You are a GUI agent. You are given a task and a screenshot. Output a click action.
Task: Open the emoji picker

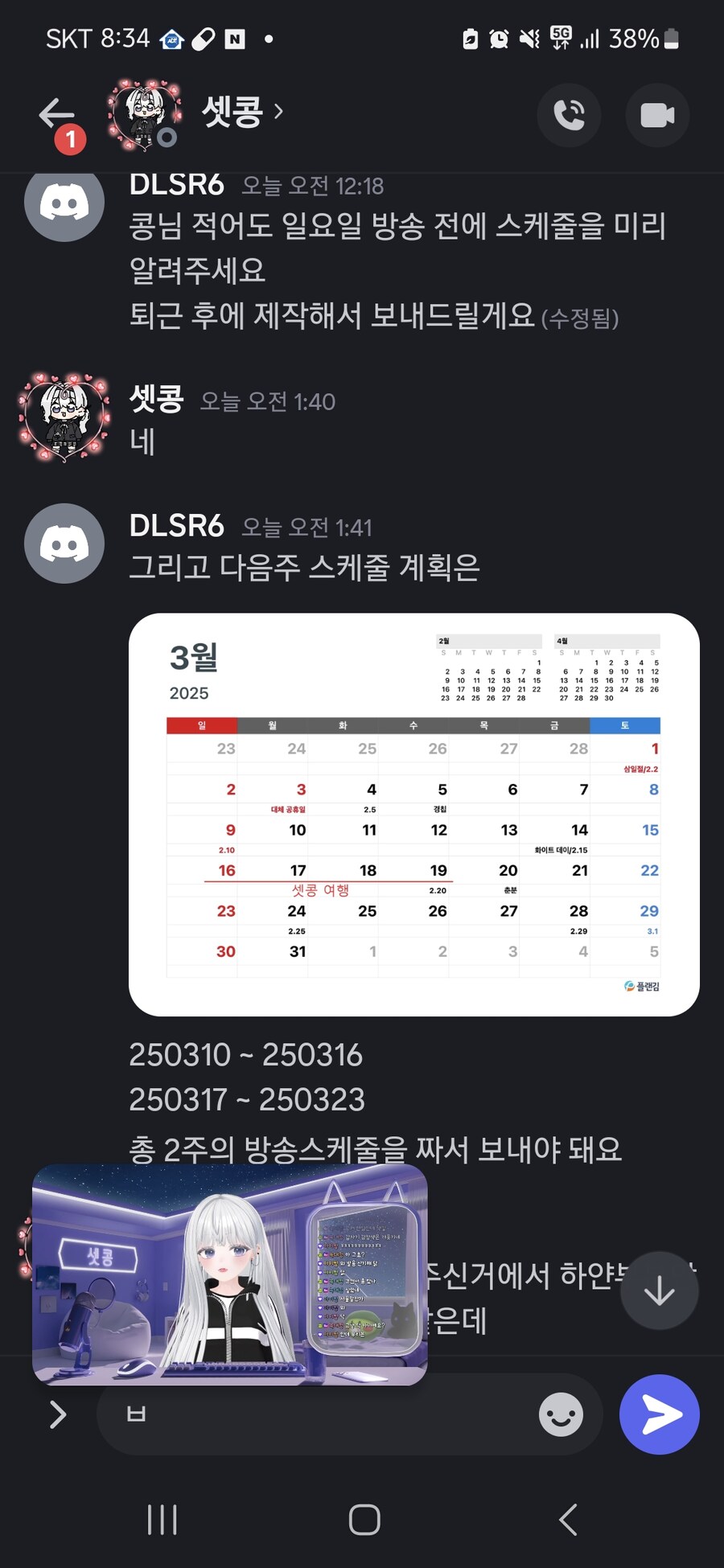(x=561, y=1415)
